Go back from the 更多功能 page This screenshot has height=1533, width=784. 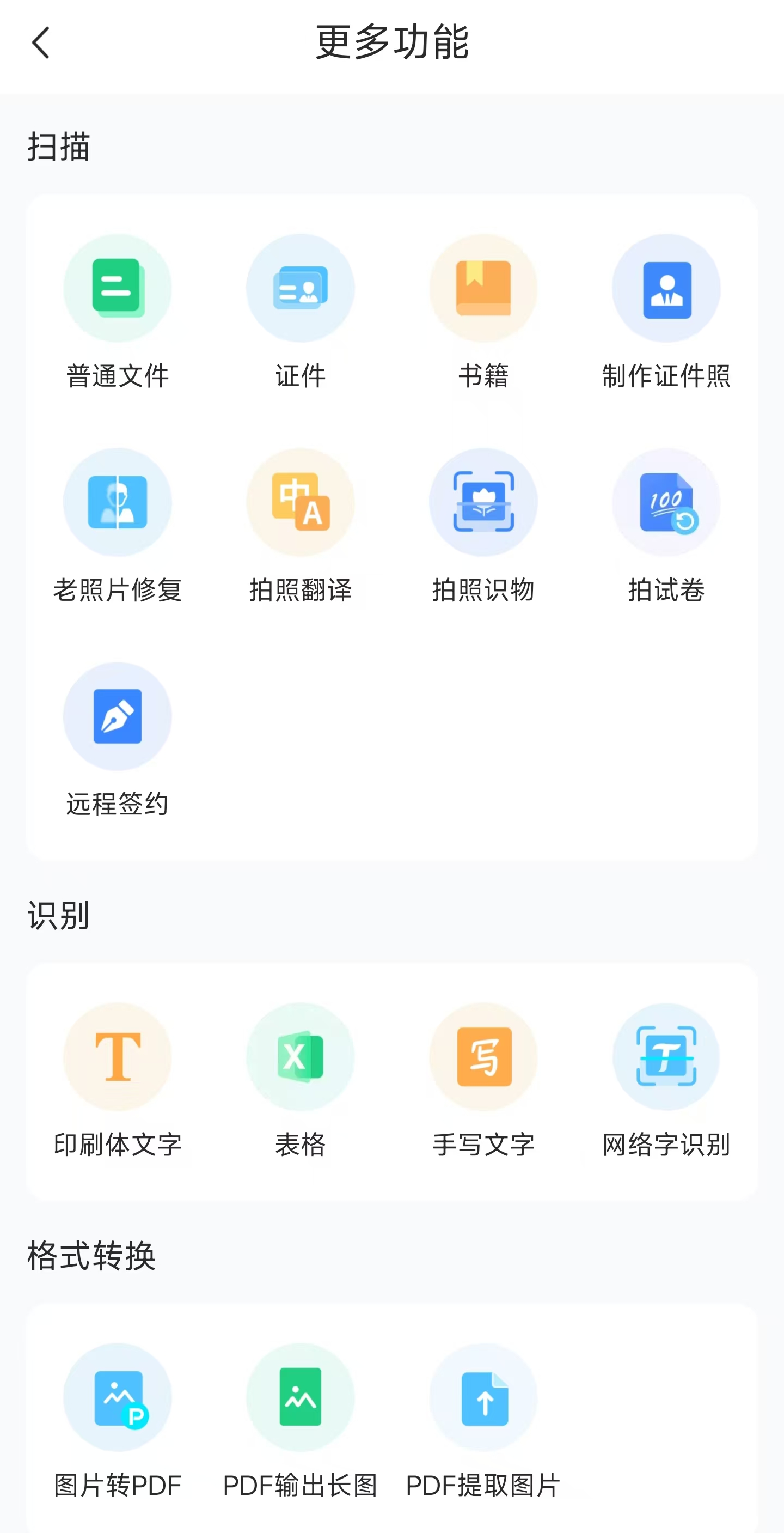pyautogui.click(x=40, y=43)
